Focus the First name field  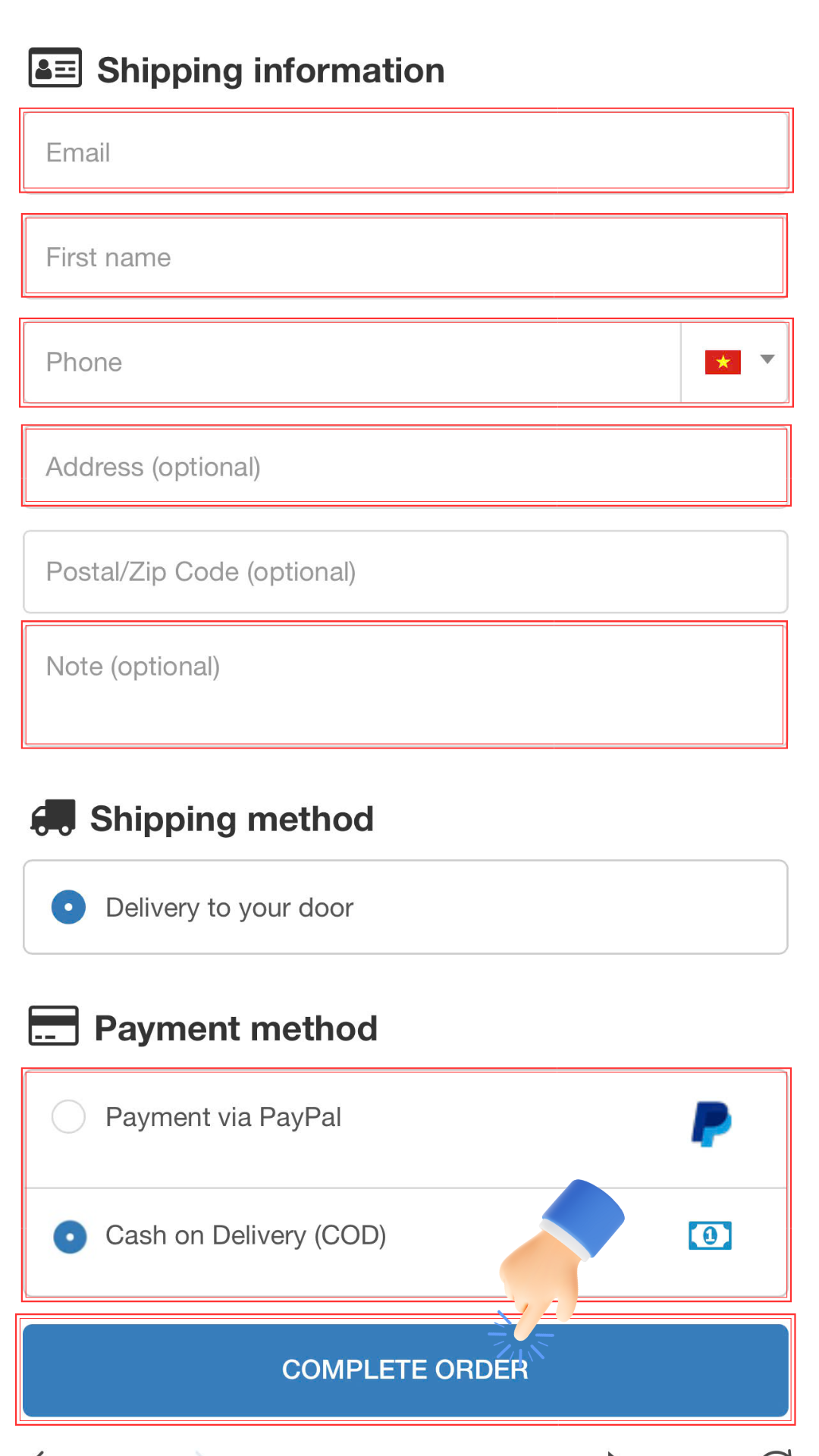[x=406, y=256]
